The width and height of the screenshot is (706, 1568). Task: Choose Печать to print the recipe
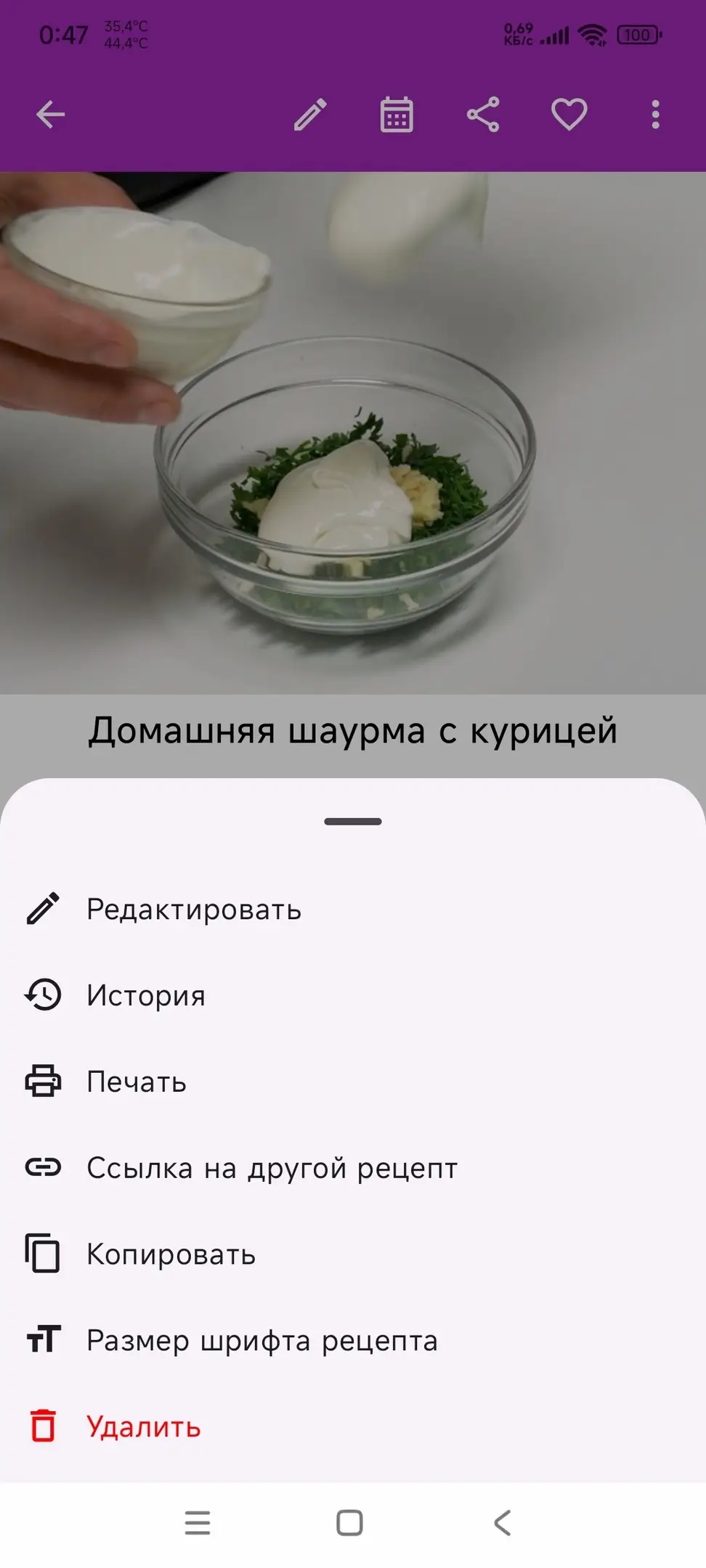point(136,1082)
